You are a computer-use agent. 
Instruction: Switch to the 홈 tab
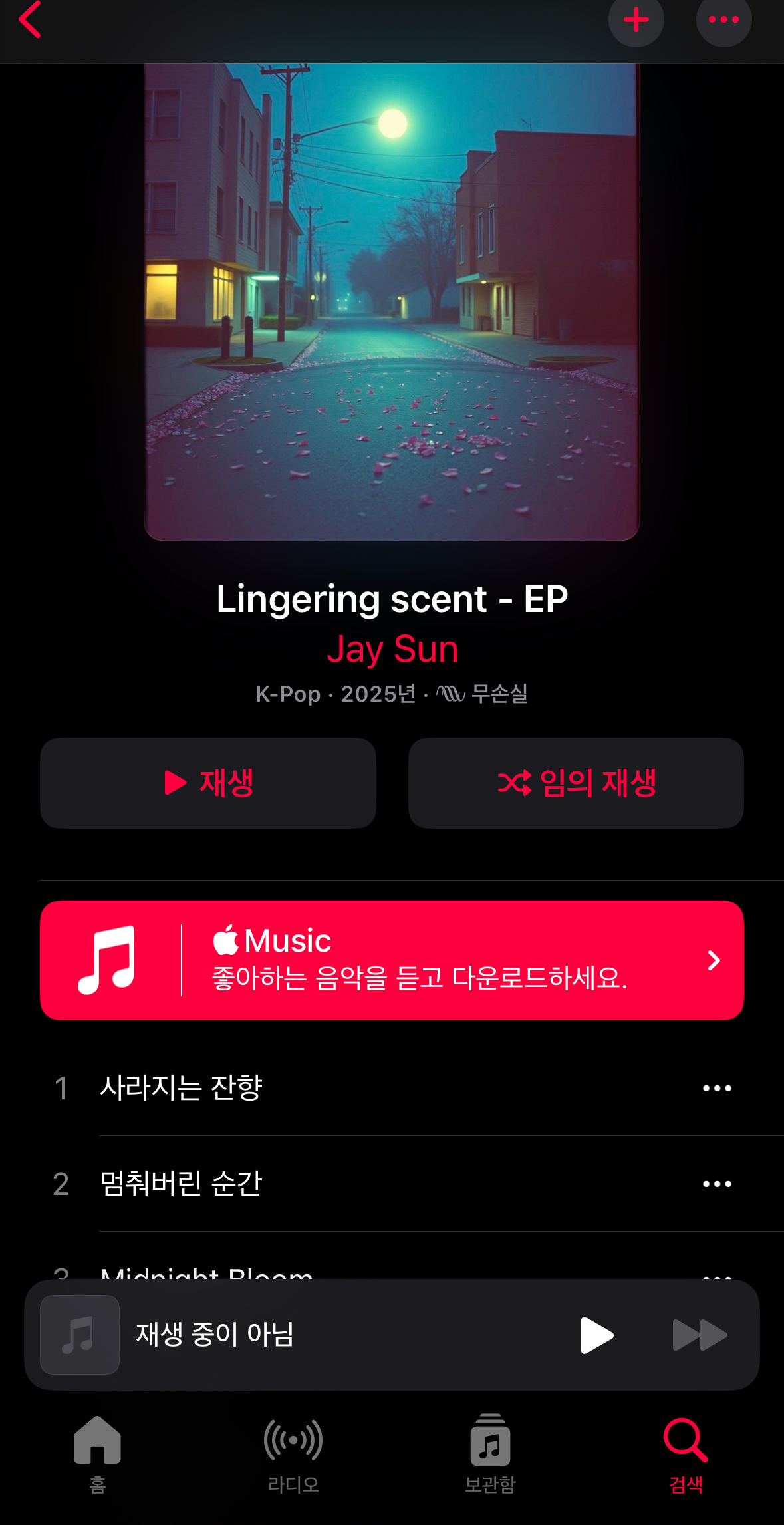click(97, 1454)
